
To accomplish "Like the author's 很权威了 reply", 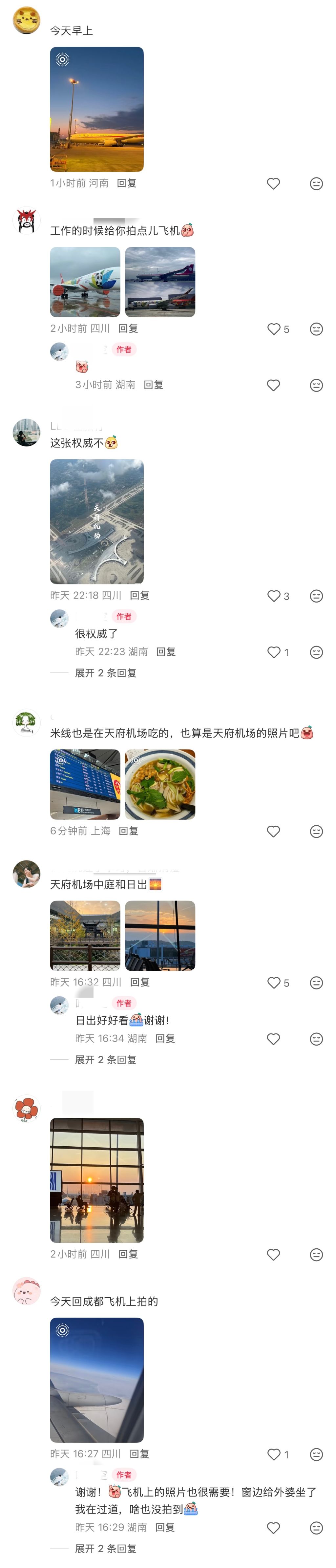I will pyautogui.click(x=273, y=652).
